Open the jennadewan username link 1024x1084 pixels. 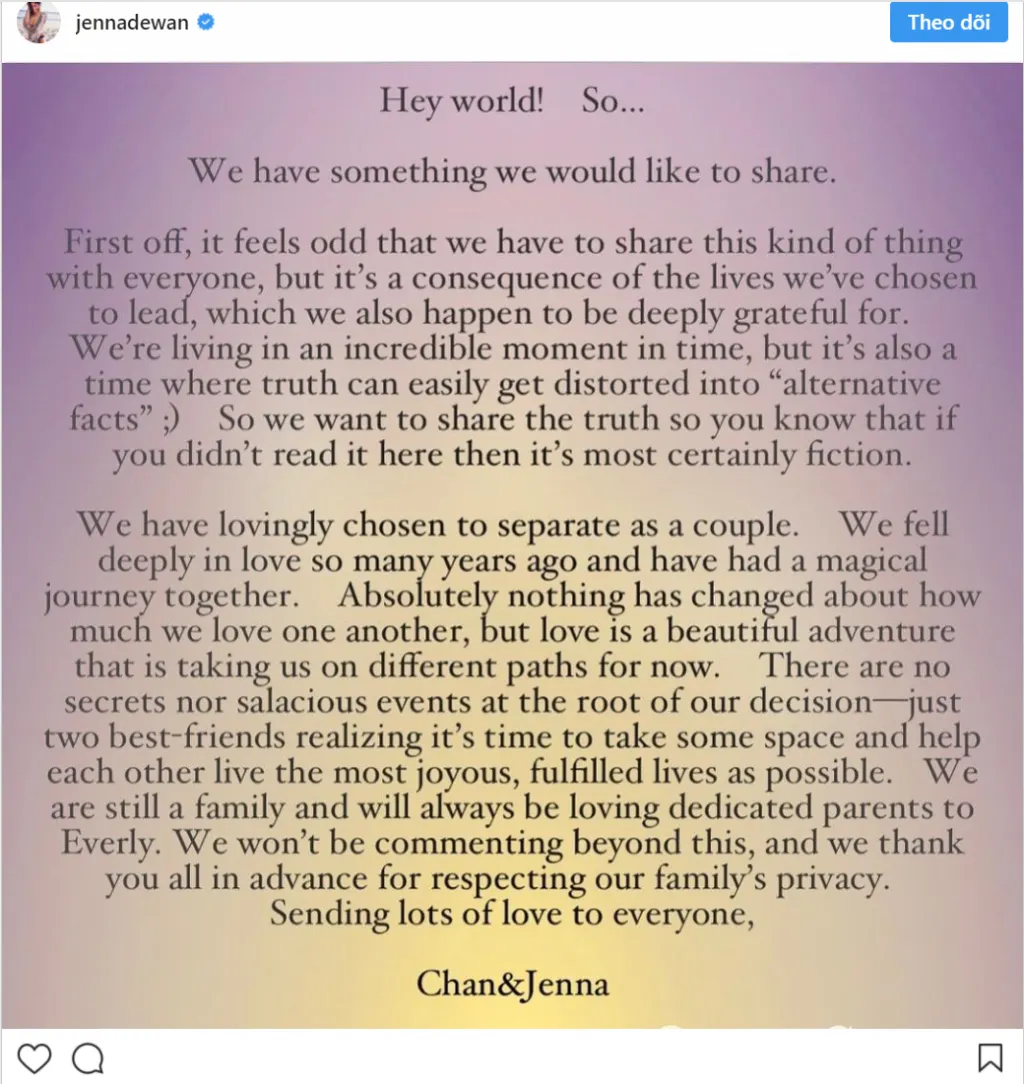click(133, 23)
